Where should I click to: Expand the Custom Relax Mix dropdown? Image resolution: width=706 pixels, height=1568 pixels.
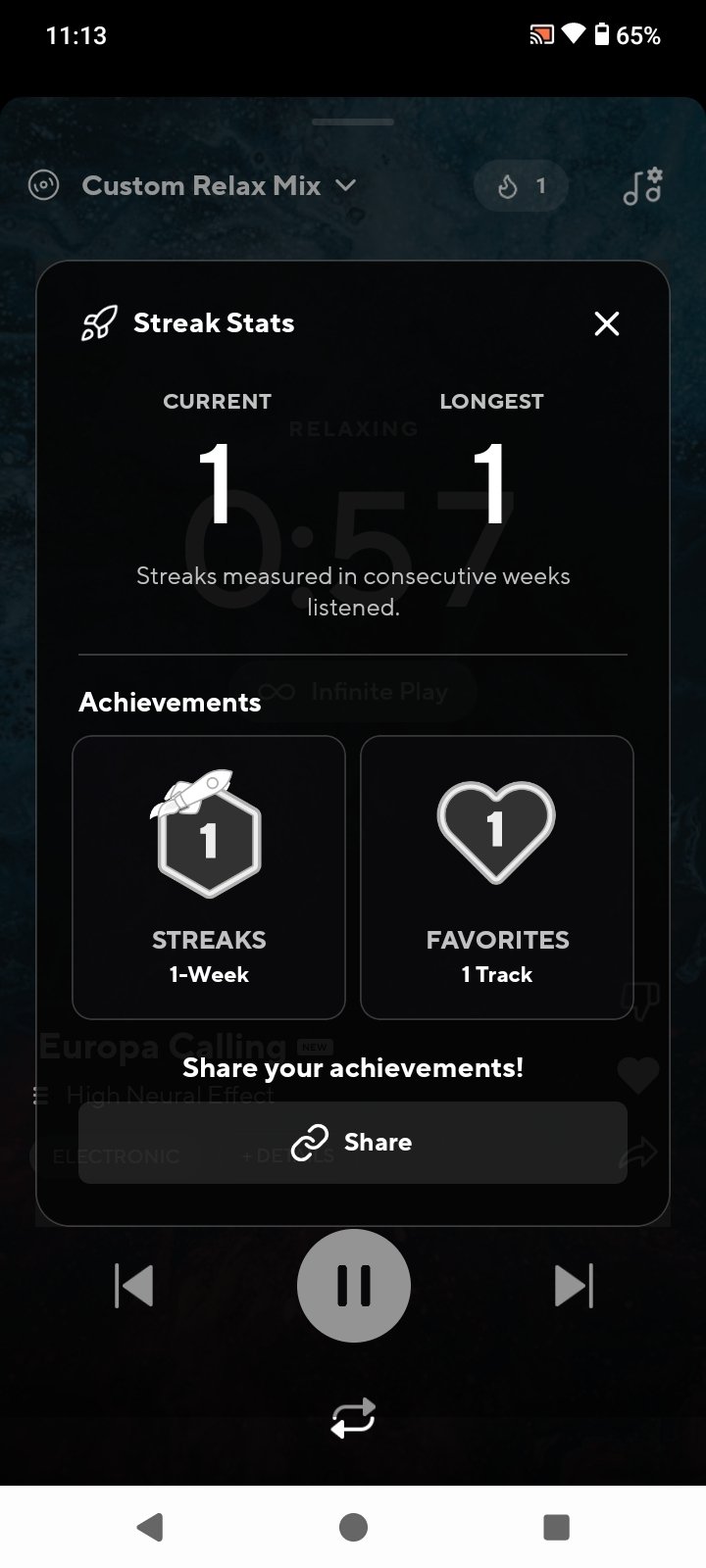pyautogui.click(x=219, y=185)
